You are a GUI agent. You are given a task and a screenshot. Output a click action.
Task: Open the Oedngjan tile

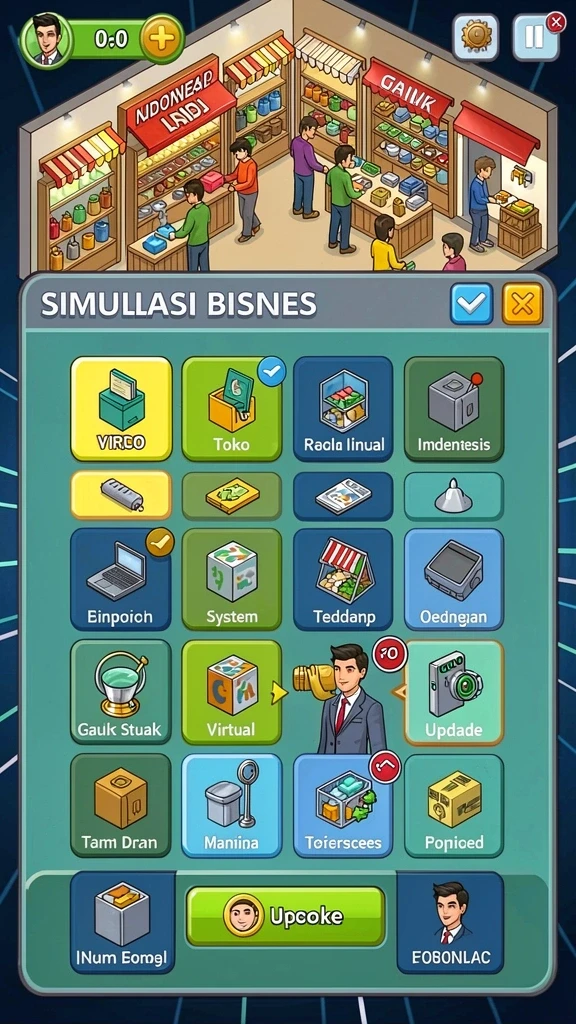point(455,579)
